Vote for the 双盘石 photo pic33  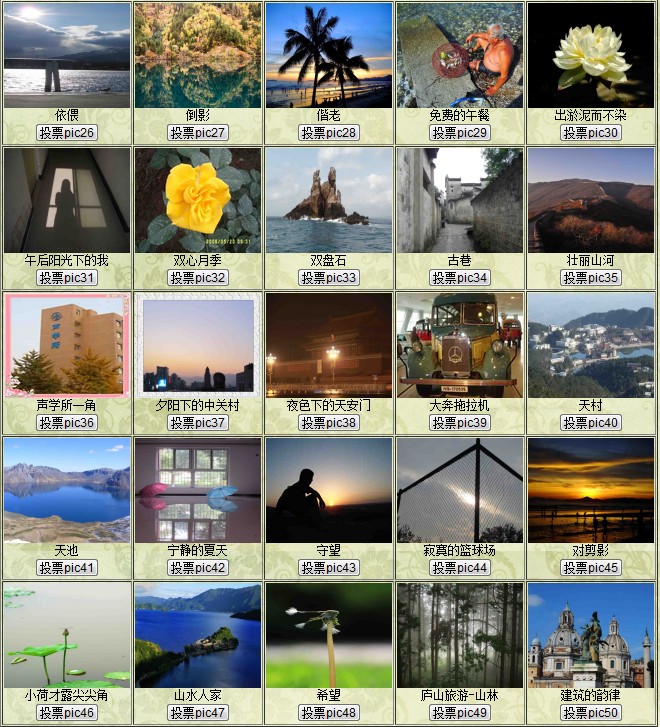pos(329,278)
